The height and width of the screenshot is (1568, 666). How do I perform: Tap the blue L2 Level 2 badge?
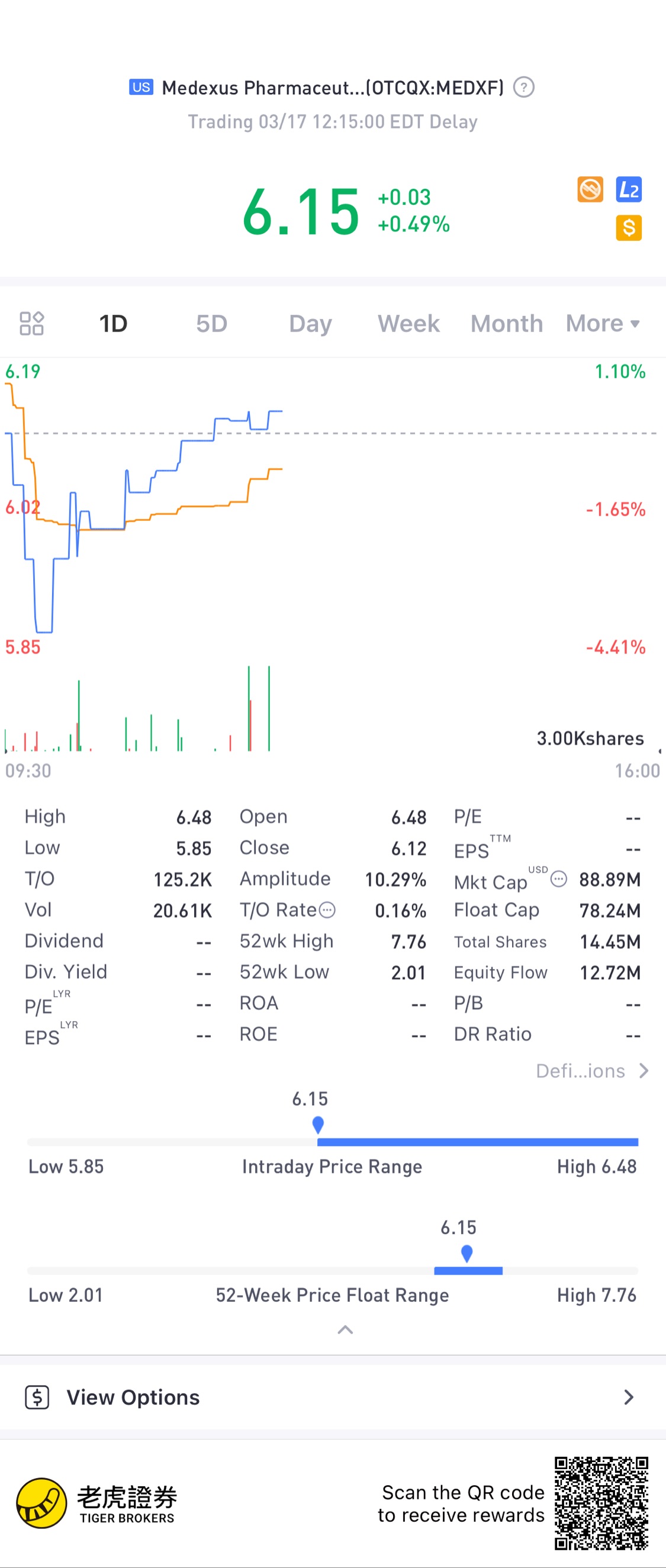pos(628,189)
